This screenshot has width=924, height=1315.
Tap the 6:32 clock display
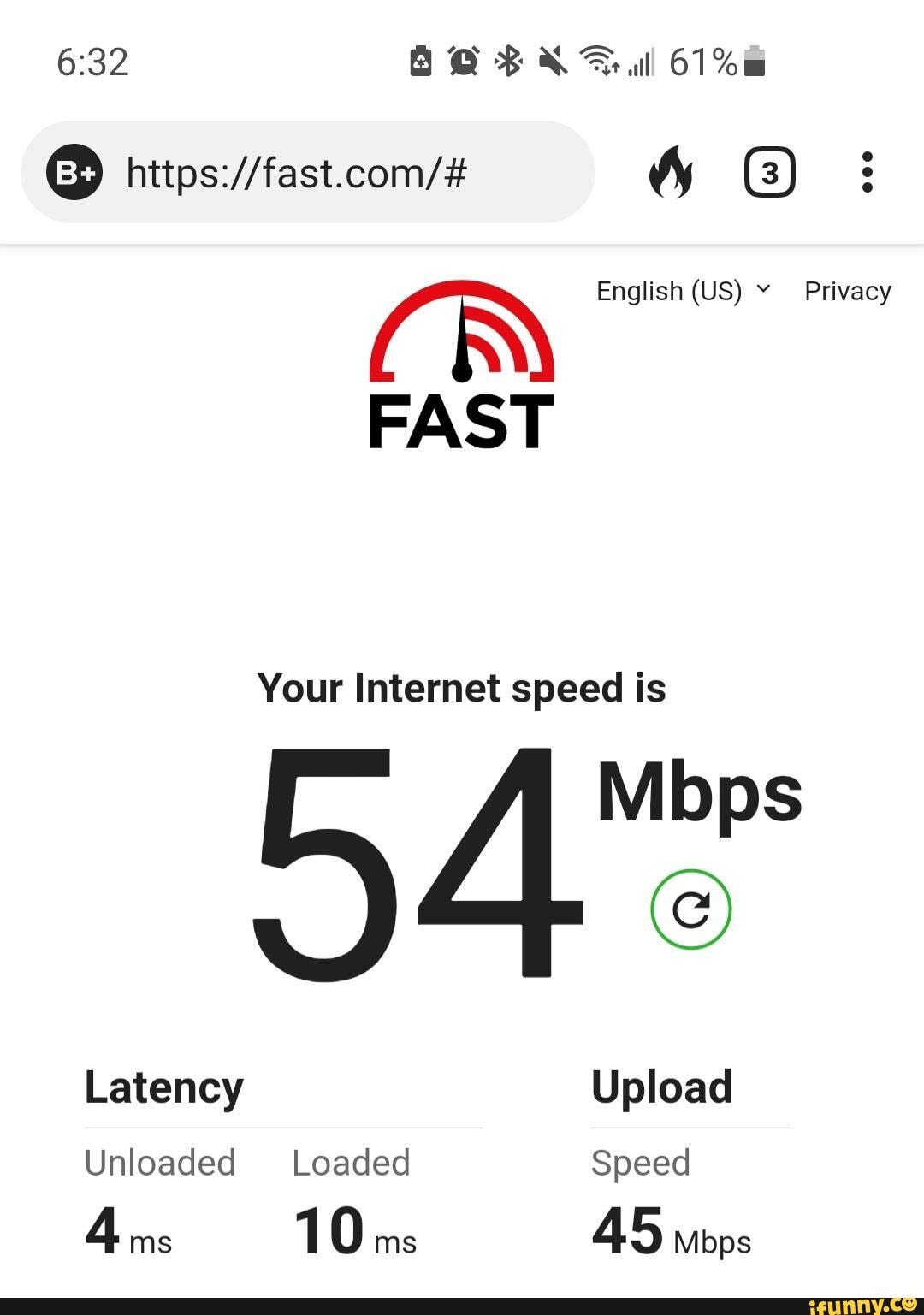click(x=94, y=61)
